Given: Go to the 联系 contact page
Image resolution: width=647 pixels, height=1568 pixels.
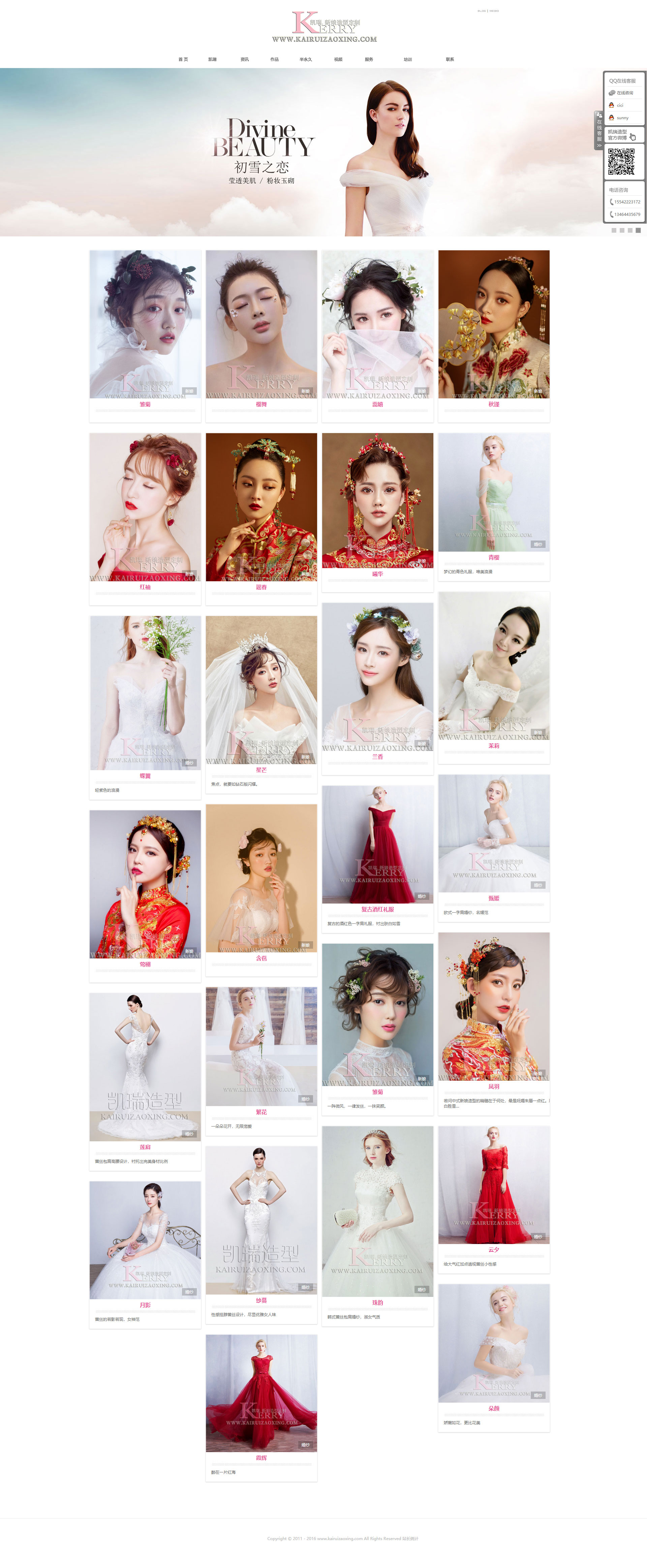Looking at the screenshot, I should click(x=450, y=60).
